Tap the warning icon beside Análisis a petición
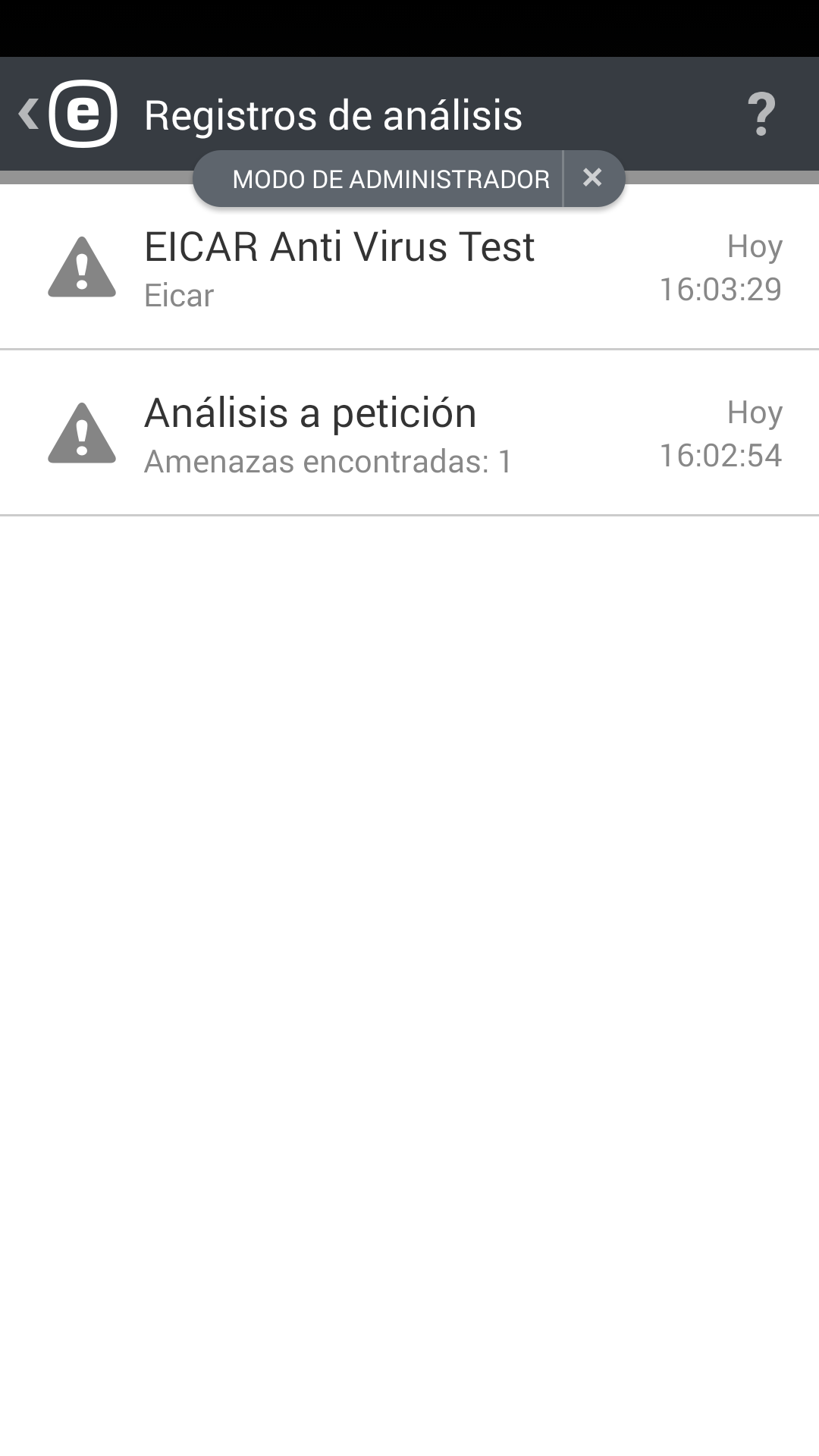The height and width of the screenshot is (1456, 819). click(x=82, y=436)
